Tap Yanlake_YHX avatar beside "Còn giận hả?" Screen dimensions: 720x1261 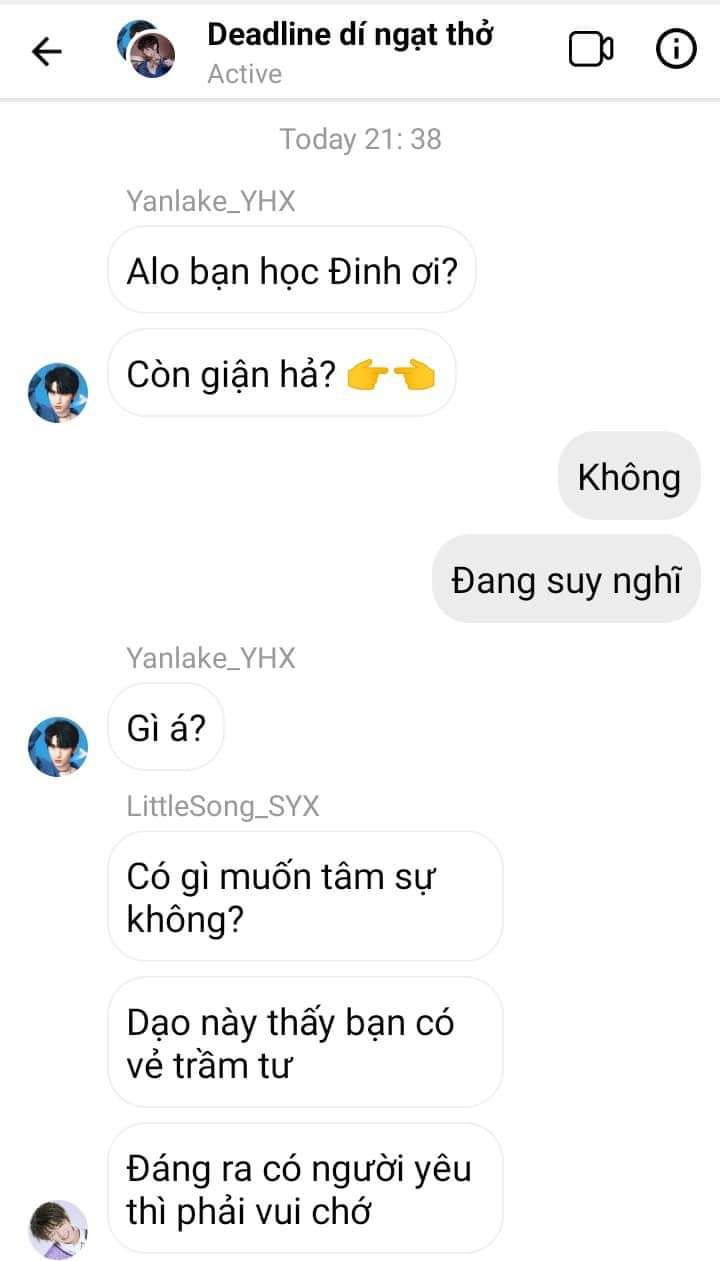point(58,393)
